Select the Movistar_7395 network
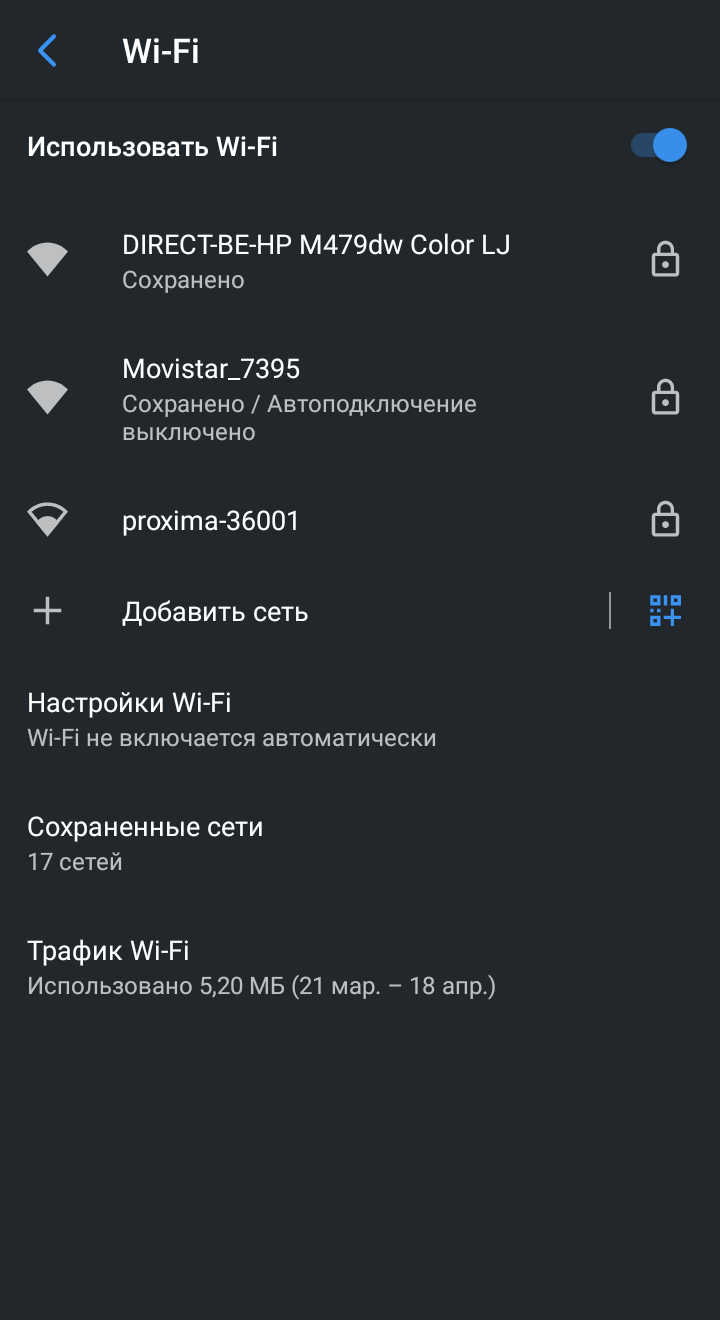The image size is (720, 1320). click(x=300, y=399)
